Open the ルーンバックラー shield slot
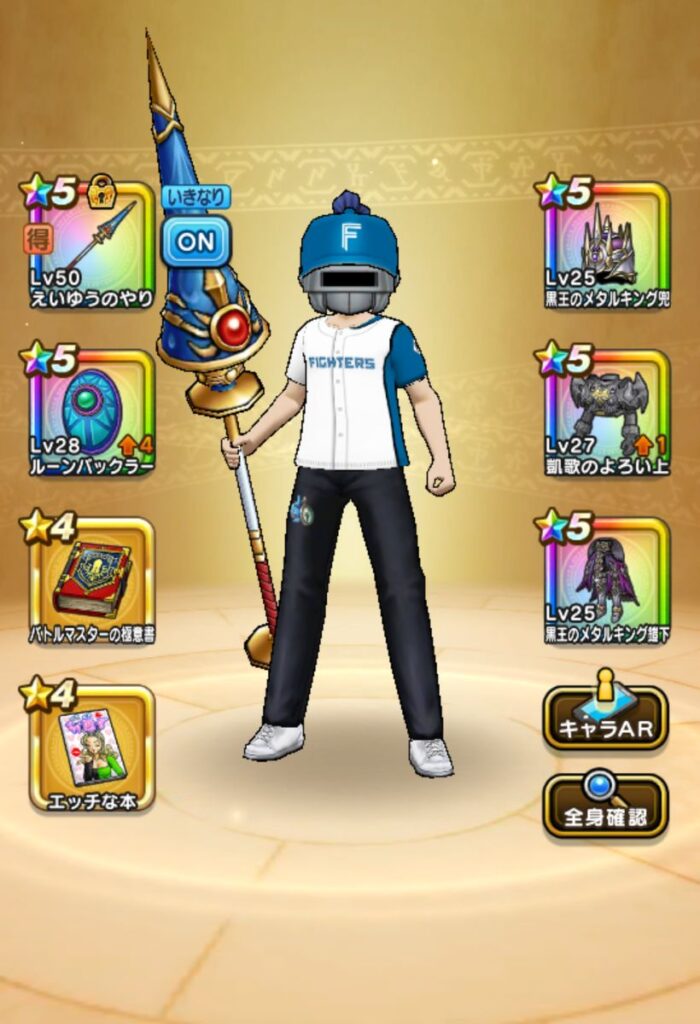 tap(90, 412)
